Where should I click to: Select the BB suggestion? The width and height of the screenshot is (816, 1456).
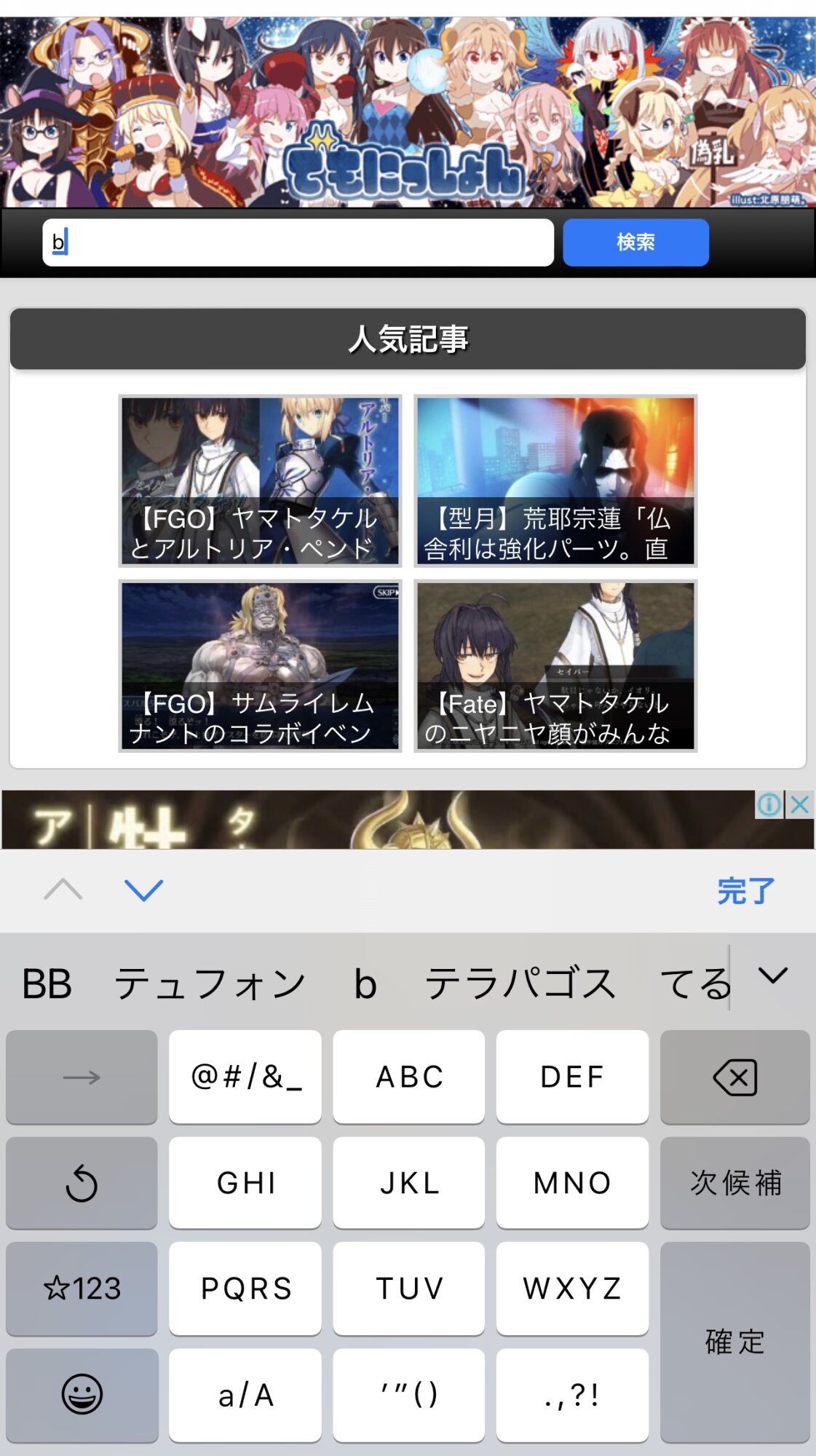click(47, 984)
